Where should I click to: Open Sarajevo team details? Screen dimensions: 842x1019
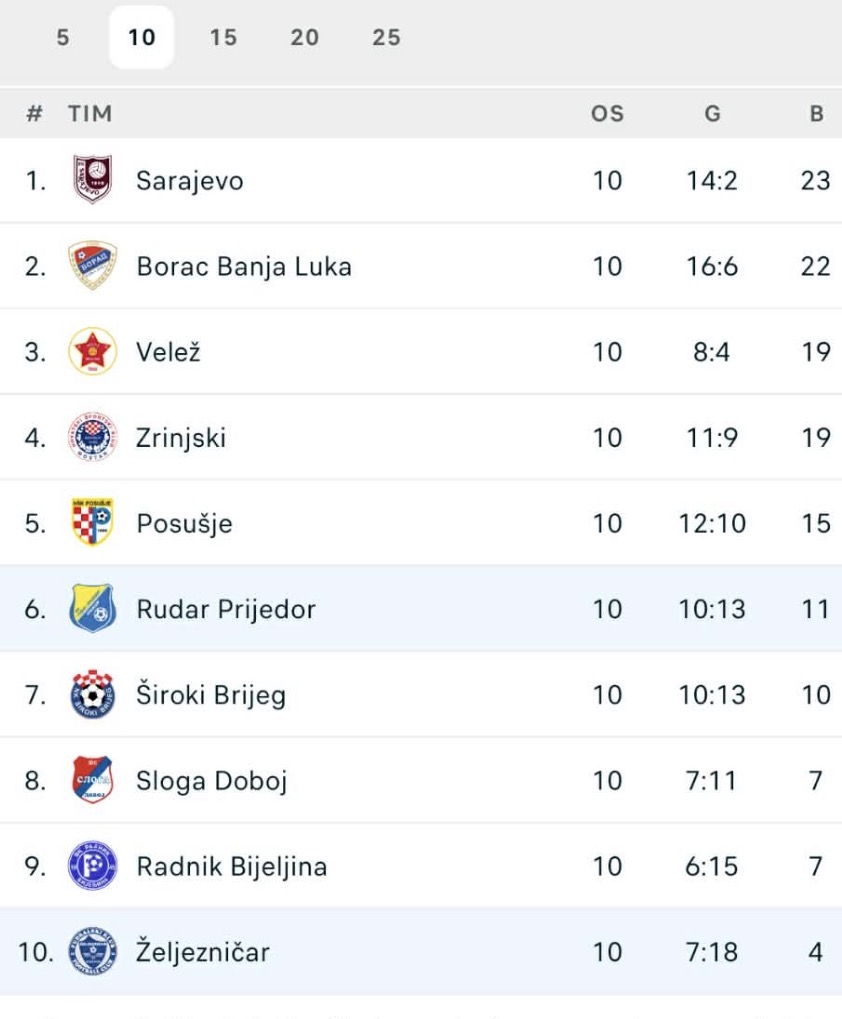tap(190, 181)
